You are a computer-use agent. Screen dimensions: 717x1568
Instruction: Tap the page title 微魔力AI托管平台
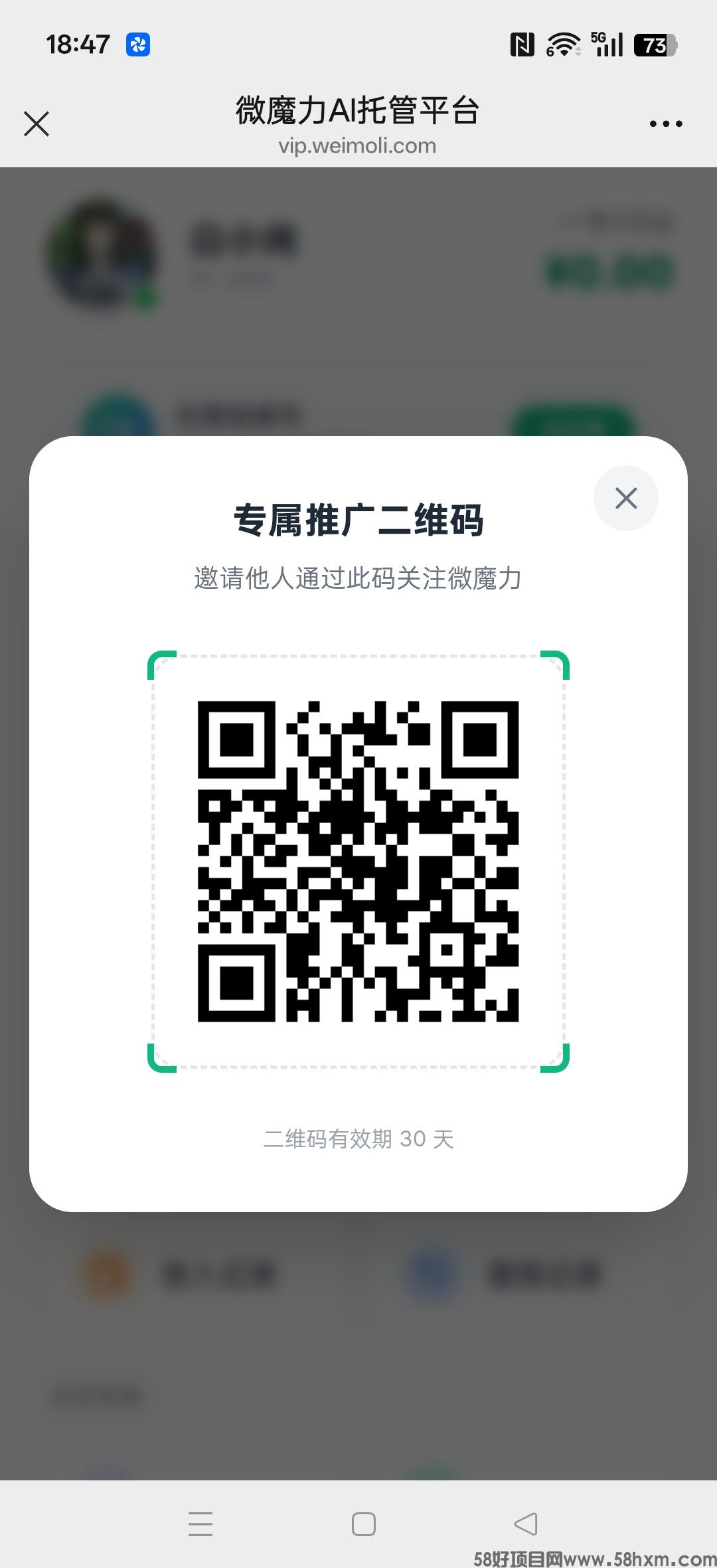(x=358, y=112)
